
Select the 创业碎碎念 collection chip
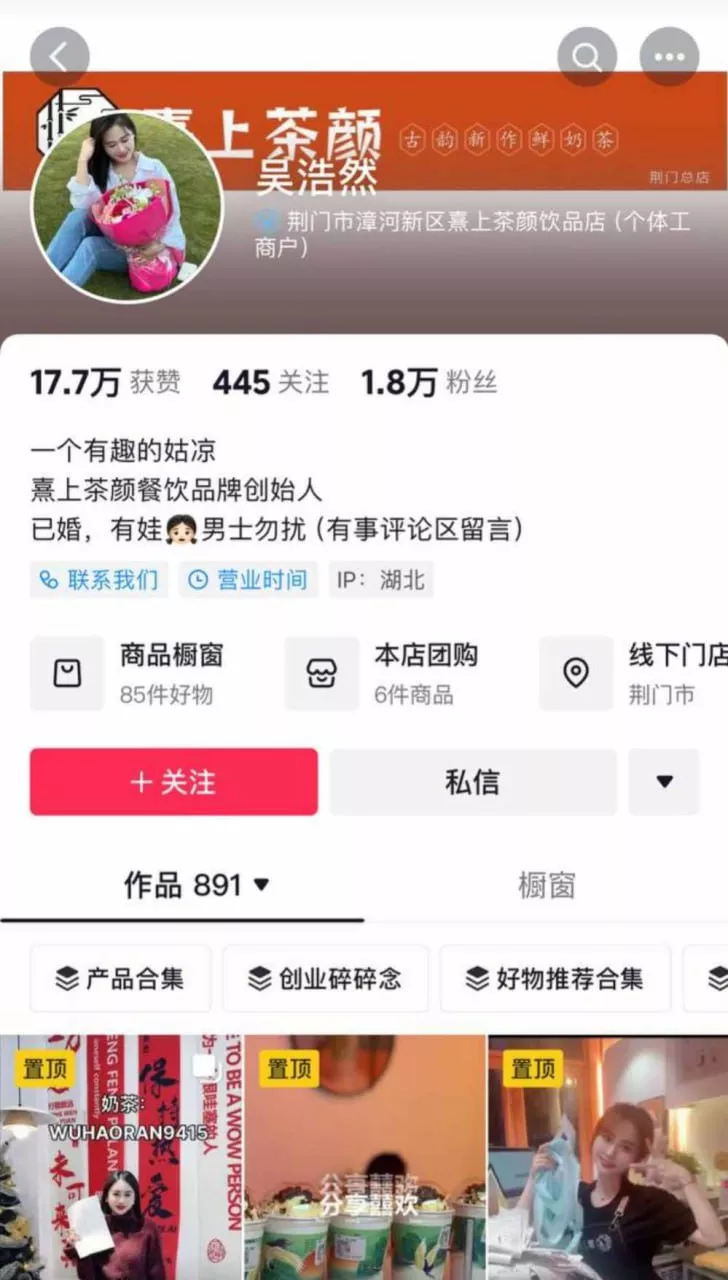click(325, 978)
